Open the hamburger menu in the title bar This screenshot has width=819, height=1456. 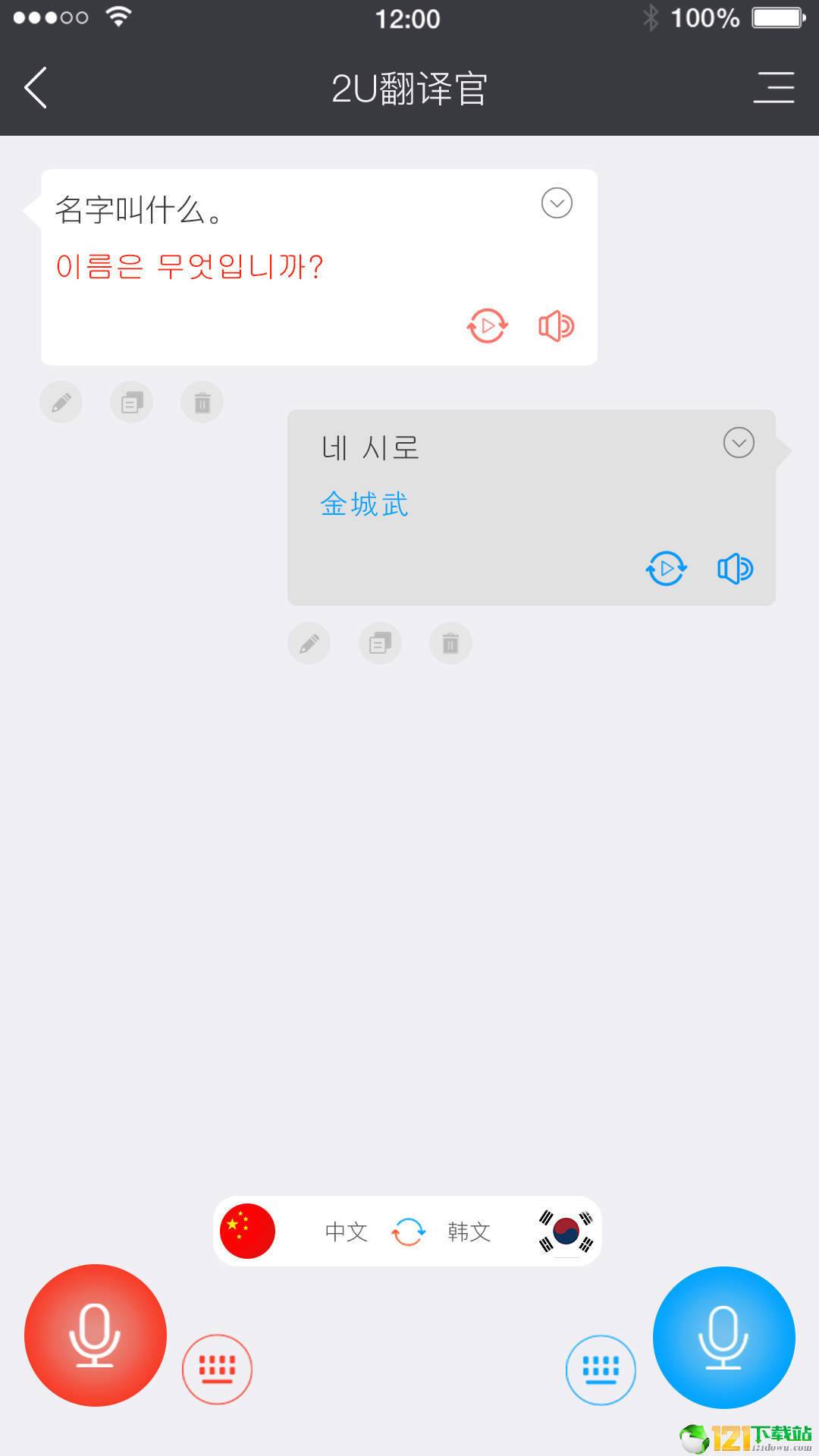tap(773, 87)
